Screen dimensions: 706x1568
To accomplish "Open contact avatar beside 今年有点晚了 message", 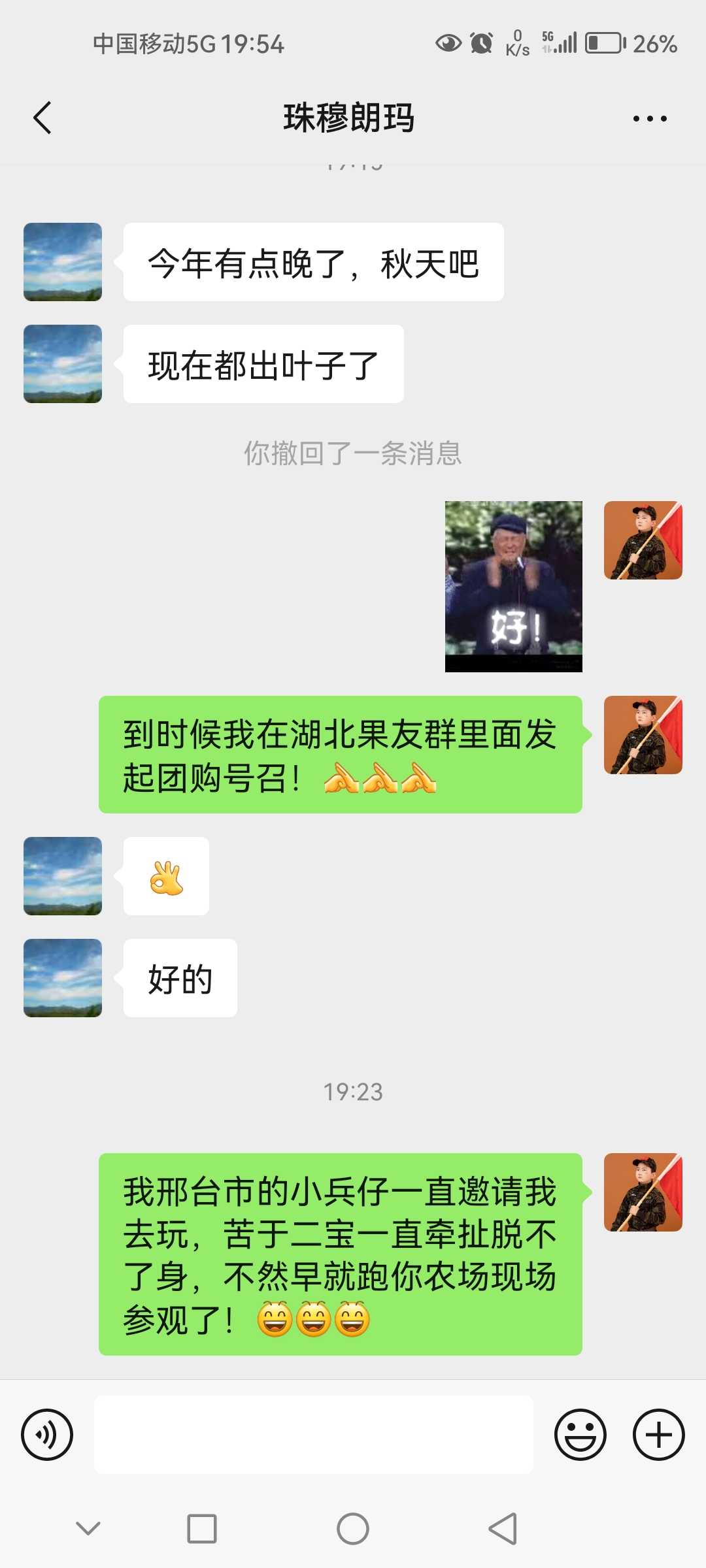I will 63,262.
